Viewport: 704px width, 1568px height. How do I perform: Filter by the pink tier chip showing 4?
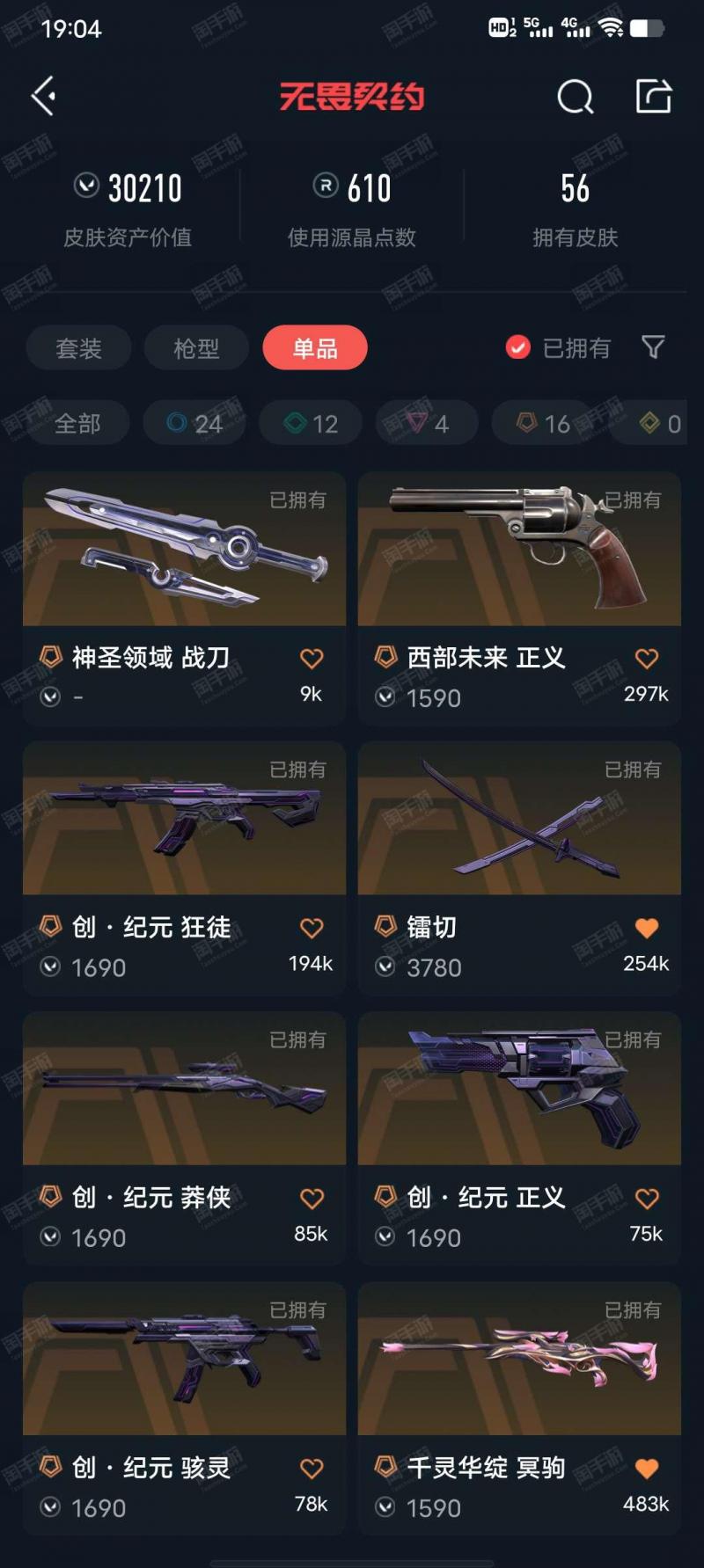pos(427,424)
